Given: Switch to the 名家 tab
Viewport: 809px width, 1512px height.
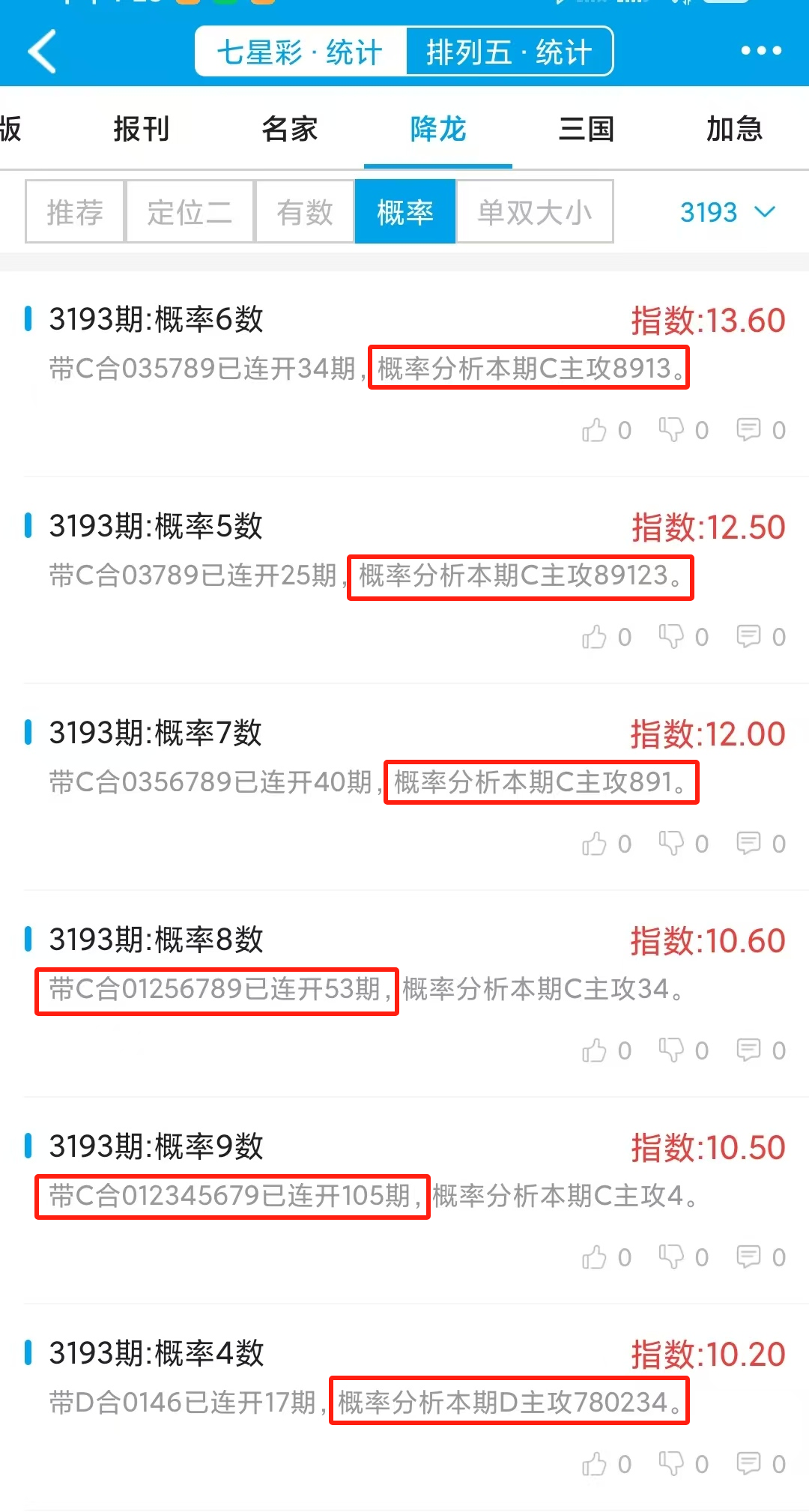Looking at the screenshot, I should pyautogui.click(x=290, y=129).
